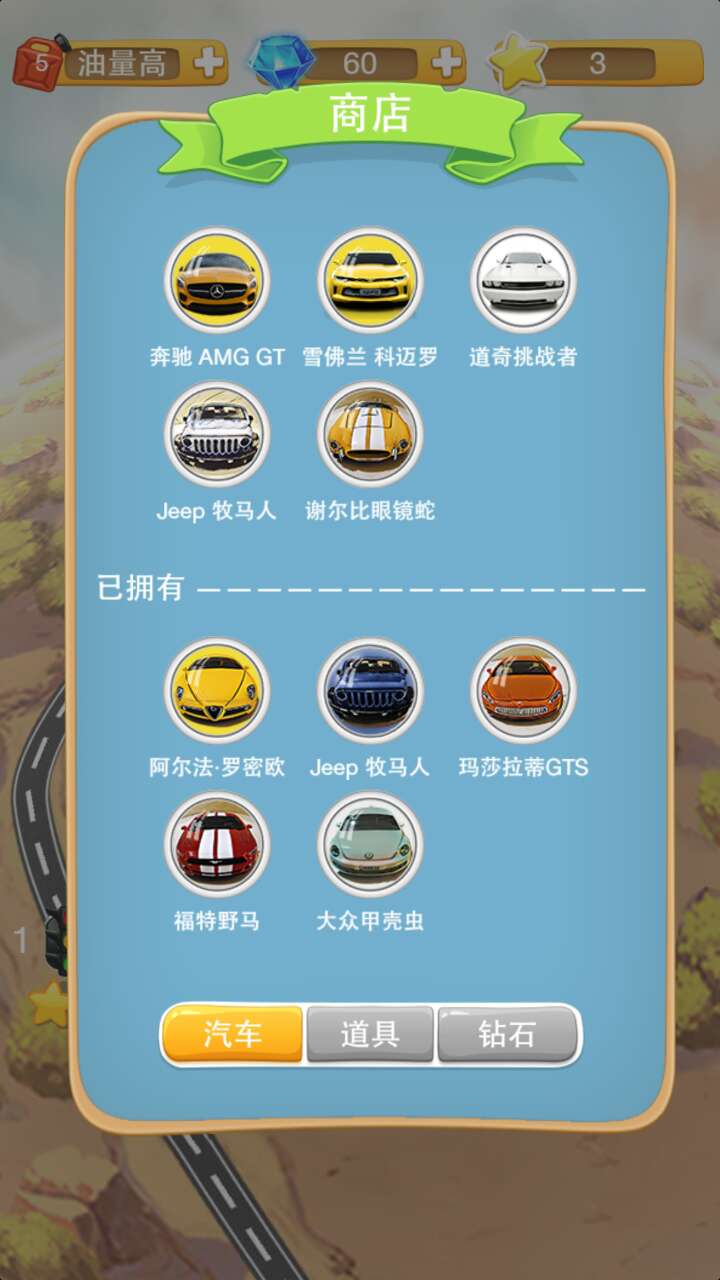The height and width of the screenshot is (1280, 720).
Task: Select the owned 福特野马 car icon
Action: coord(218,845)
